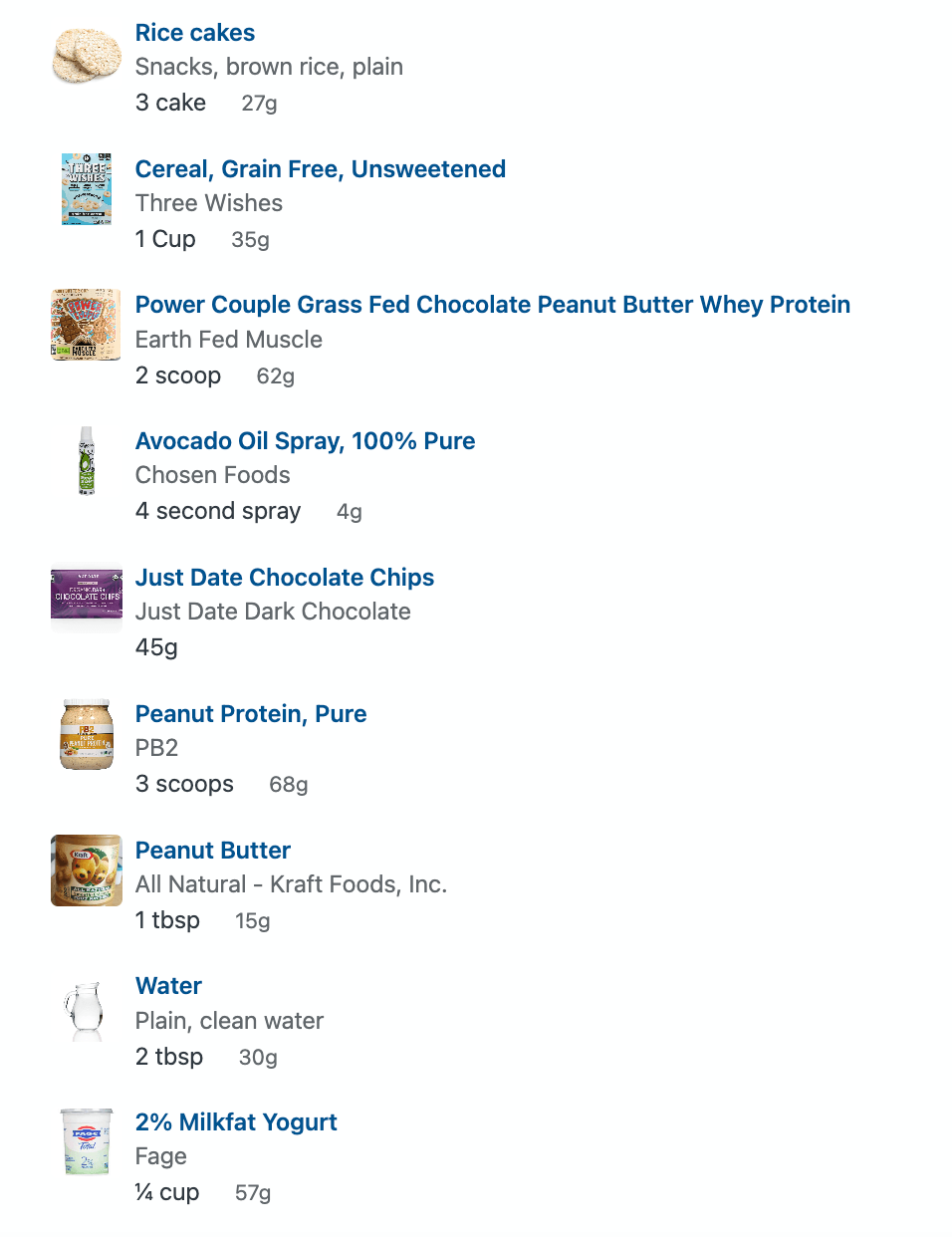View Power Couple Grass Fed Whey Protein
The height and width of the screenshot is (1237, 952).
pyautogui.click(x=492, y=305)
